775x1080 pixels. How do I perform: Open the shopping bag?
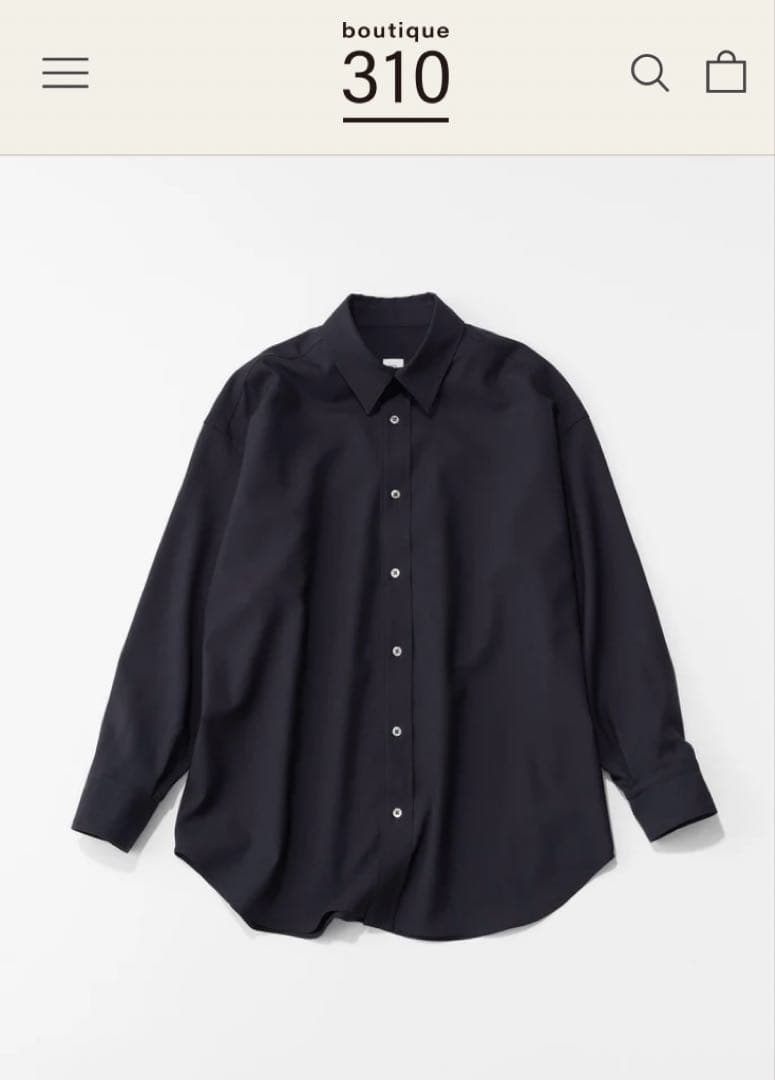(726, 72)
